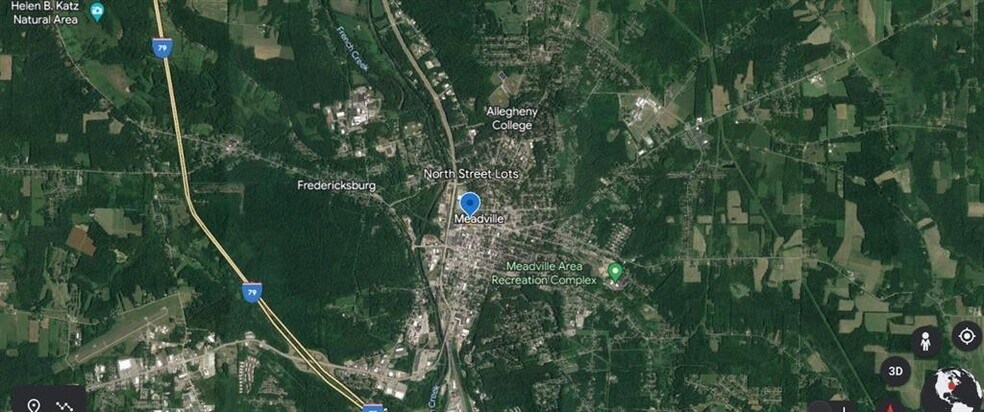Switch the map to 3D view

(x=895, y=371)
